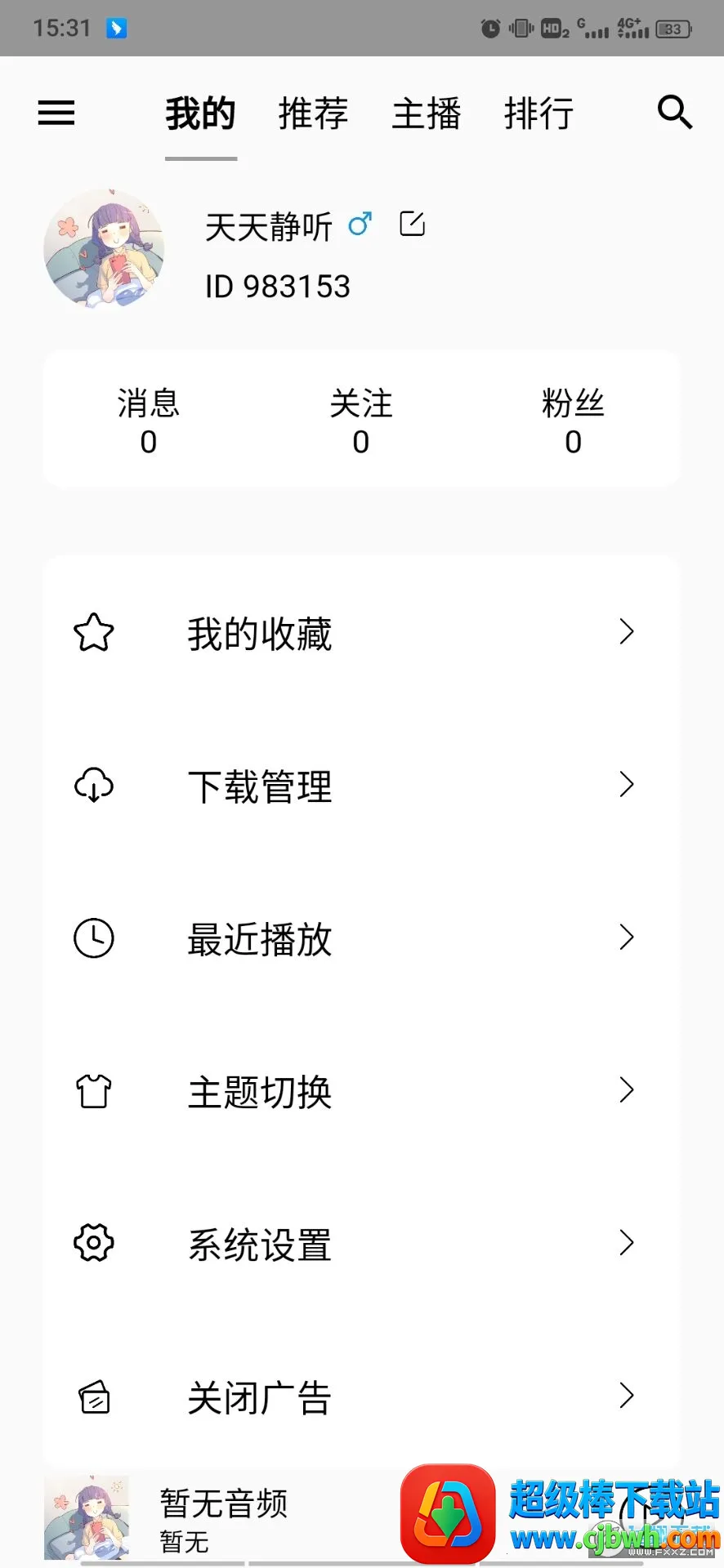View 消息 messages count
Image resolution: width=724 pixels, height=1568 pixels.
coord(148,421)
